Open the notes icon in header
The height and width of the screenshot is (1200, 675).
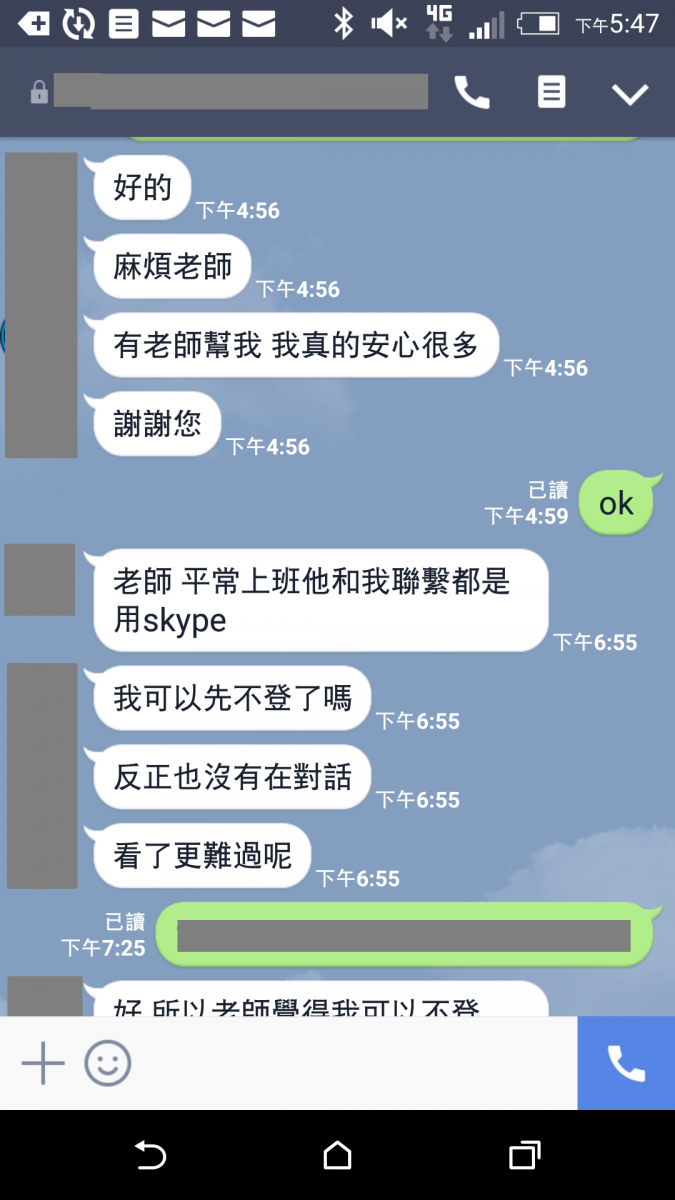551,93
